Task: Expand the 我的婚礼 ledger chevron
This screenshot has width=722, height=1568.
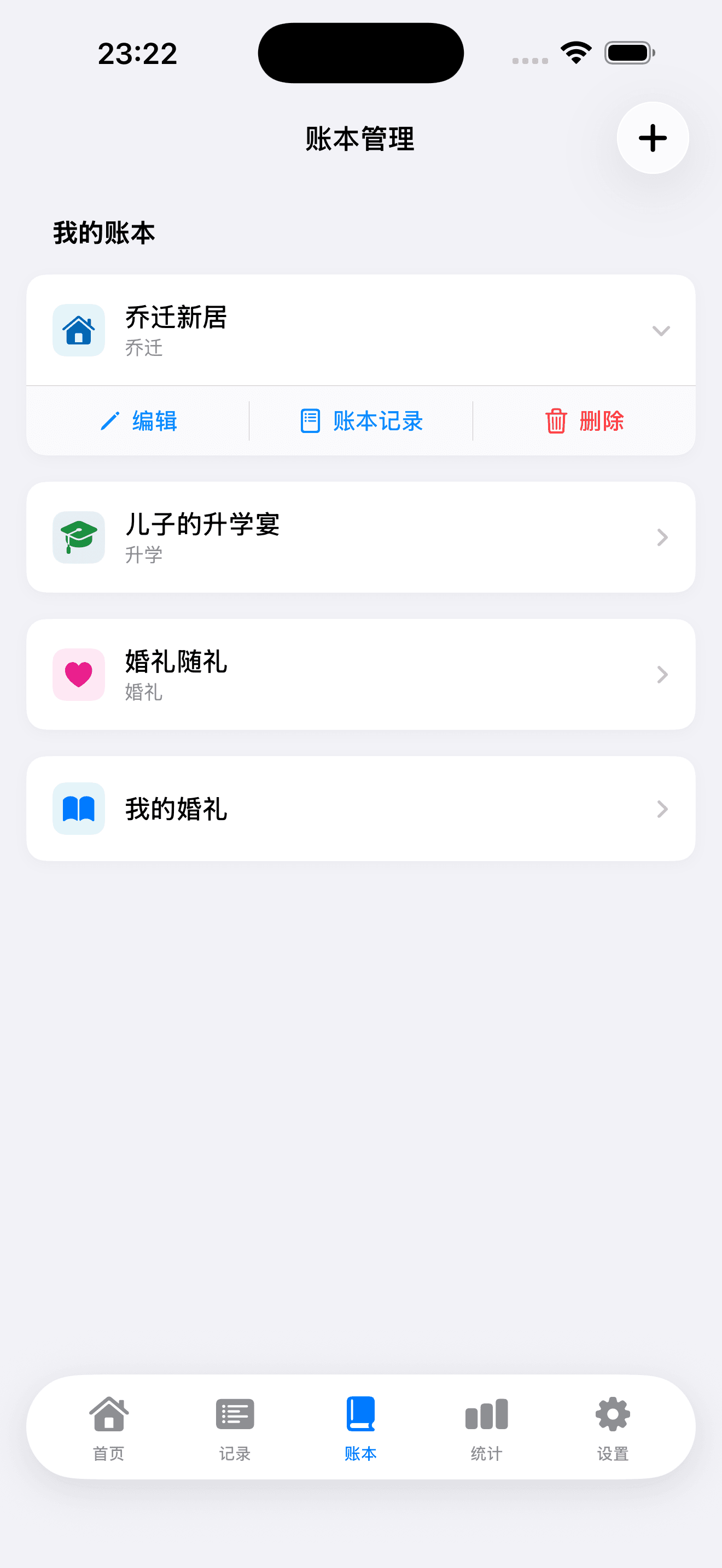Action: 661,809
